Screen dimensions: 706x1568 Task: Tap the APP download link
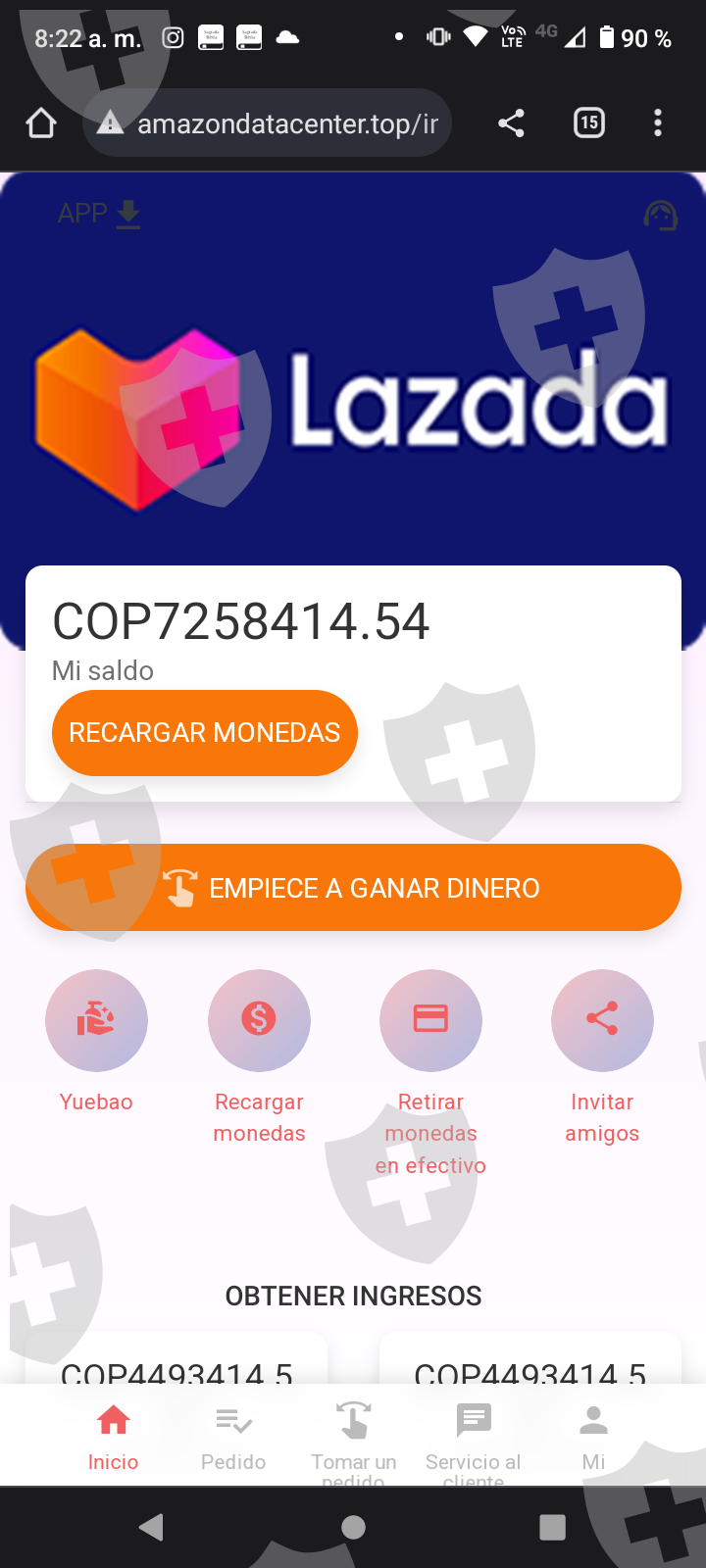coord(99,214)
